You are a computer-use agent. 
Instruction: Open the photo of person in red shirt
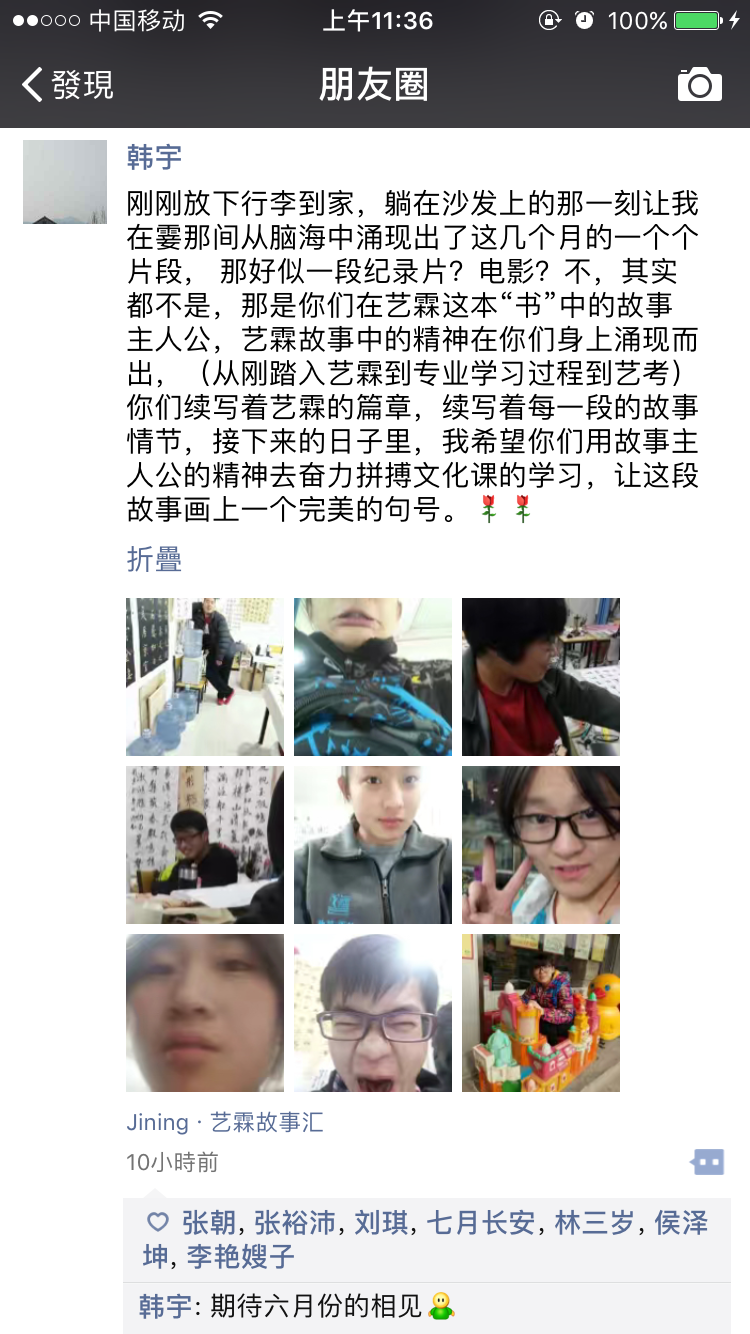tap(541, 677)
